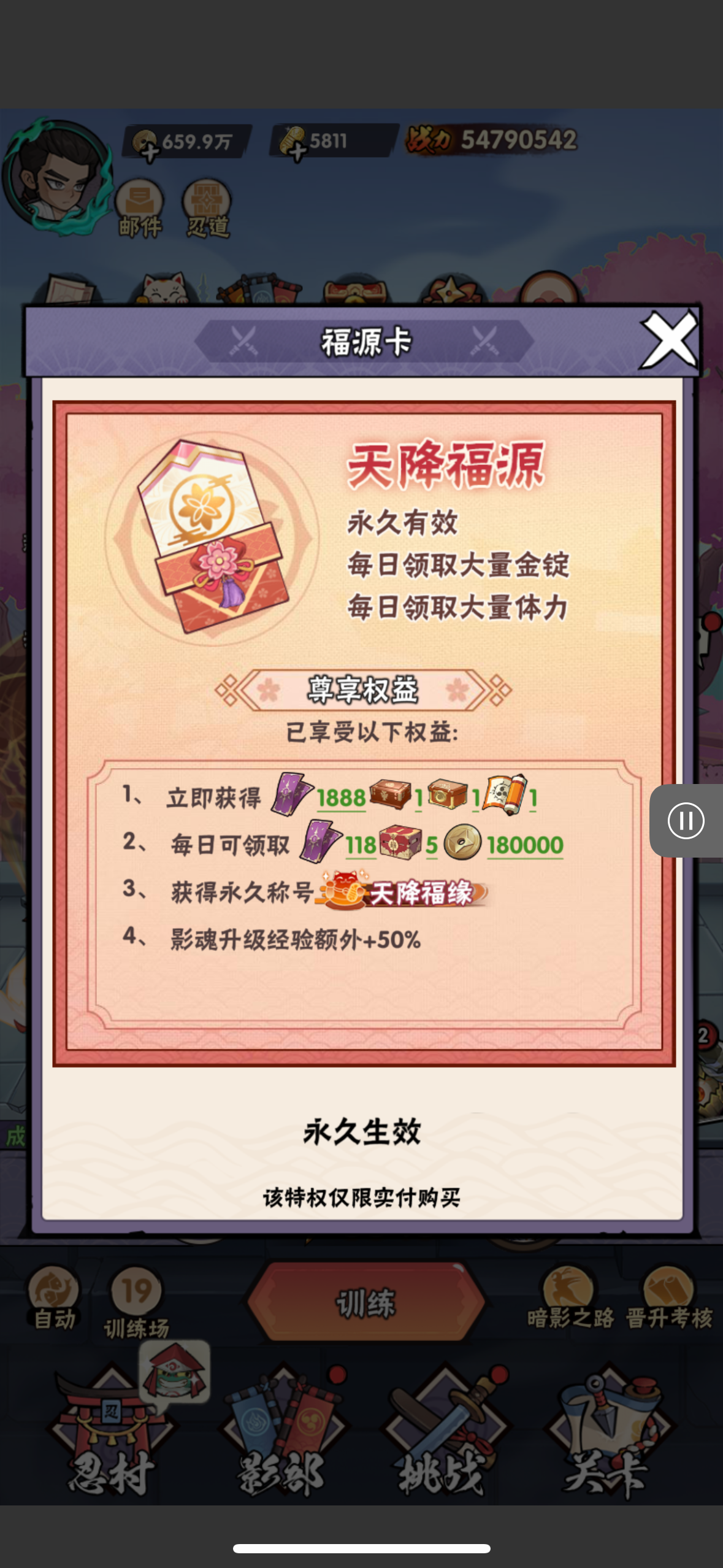Close the 福源卡 dialog
This screenshot has height=1568, width=723.
(x=669, y=340)
